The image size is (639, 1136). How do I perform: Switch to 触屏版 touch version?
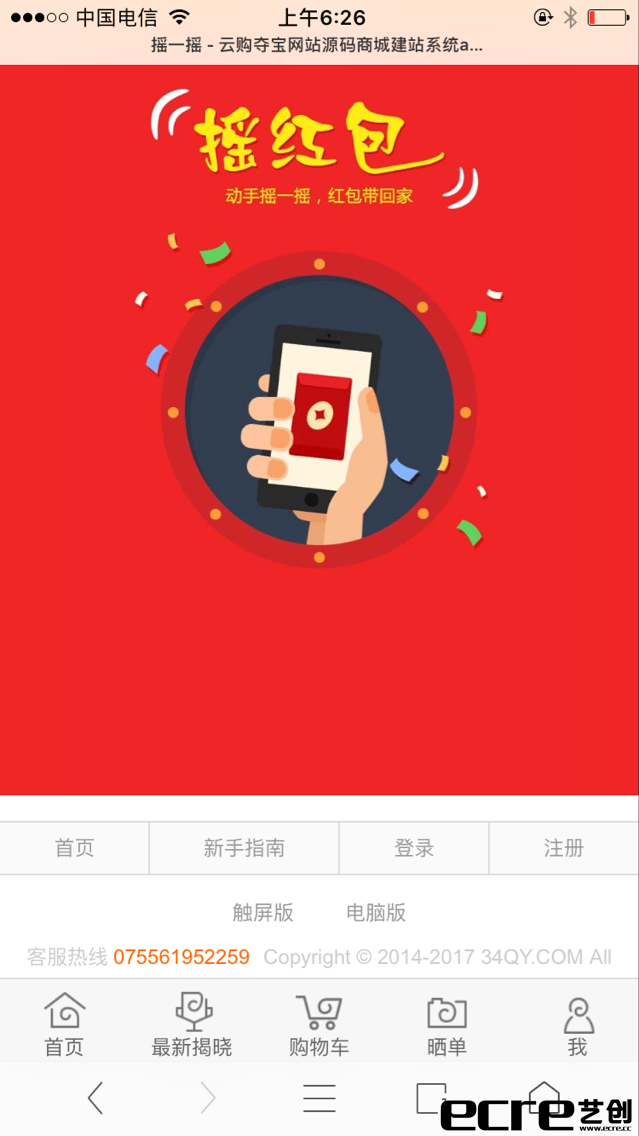(263, 912)
